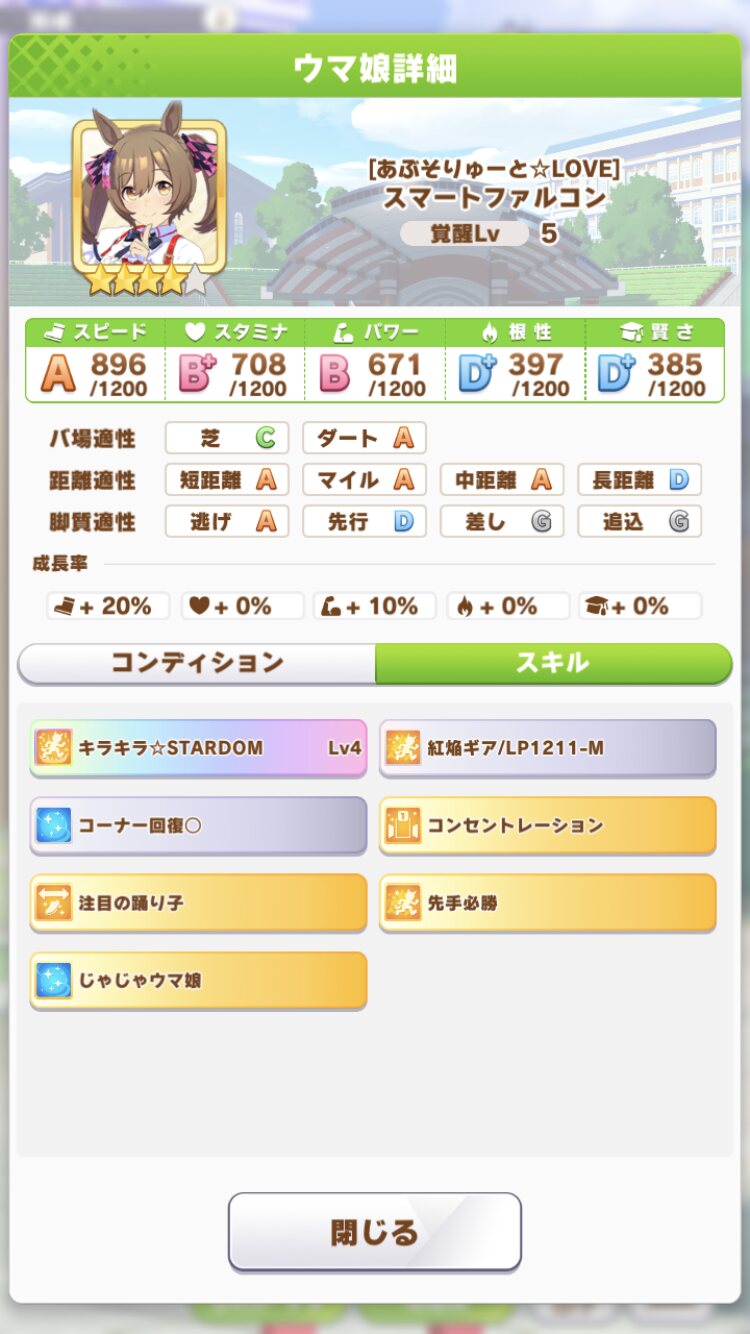Show details for コンセントレーション skill
The height and width of the screenshot is (1334, 750).
click(x=547, y=825)
